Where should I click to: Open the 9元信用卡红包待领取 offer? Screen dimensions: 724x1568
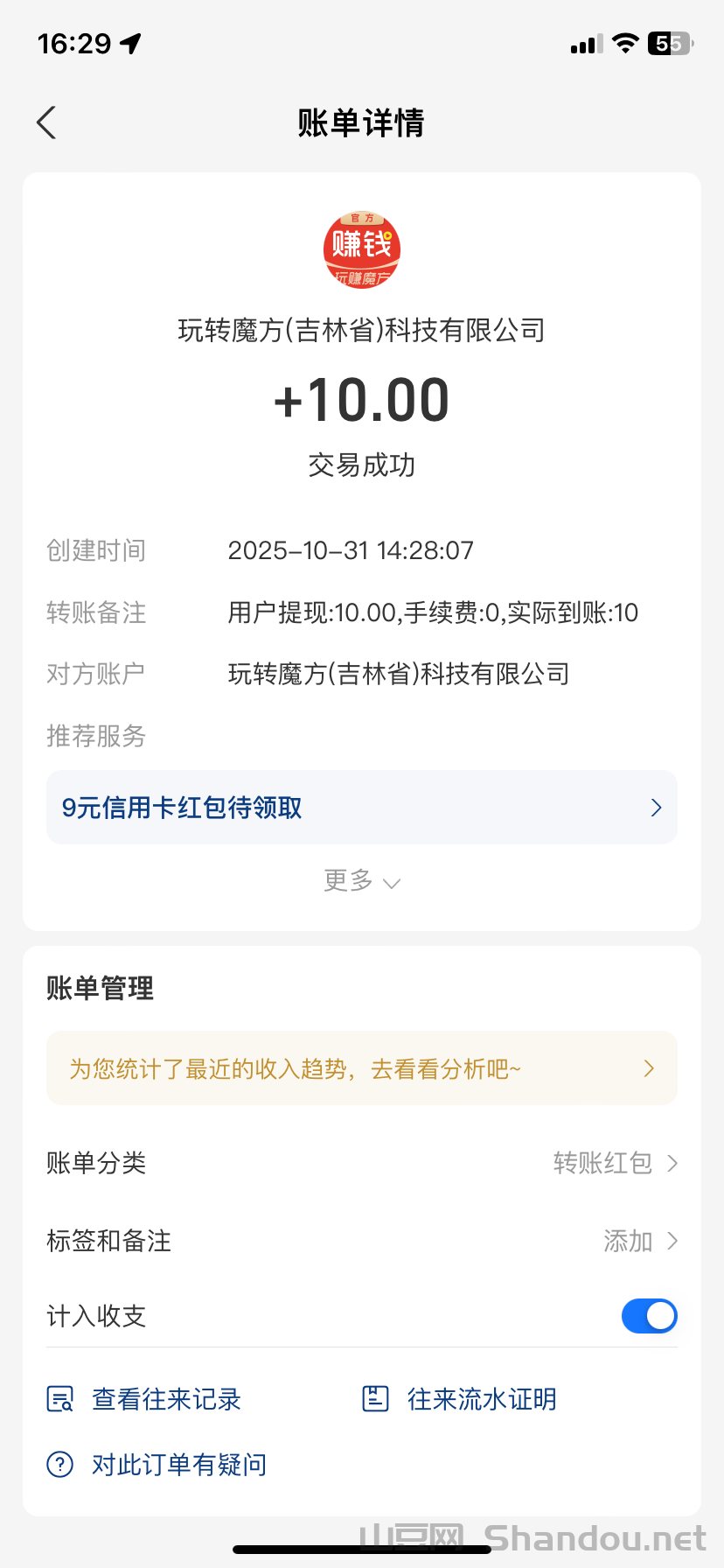361,808
